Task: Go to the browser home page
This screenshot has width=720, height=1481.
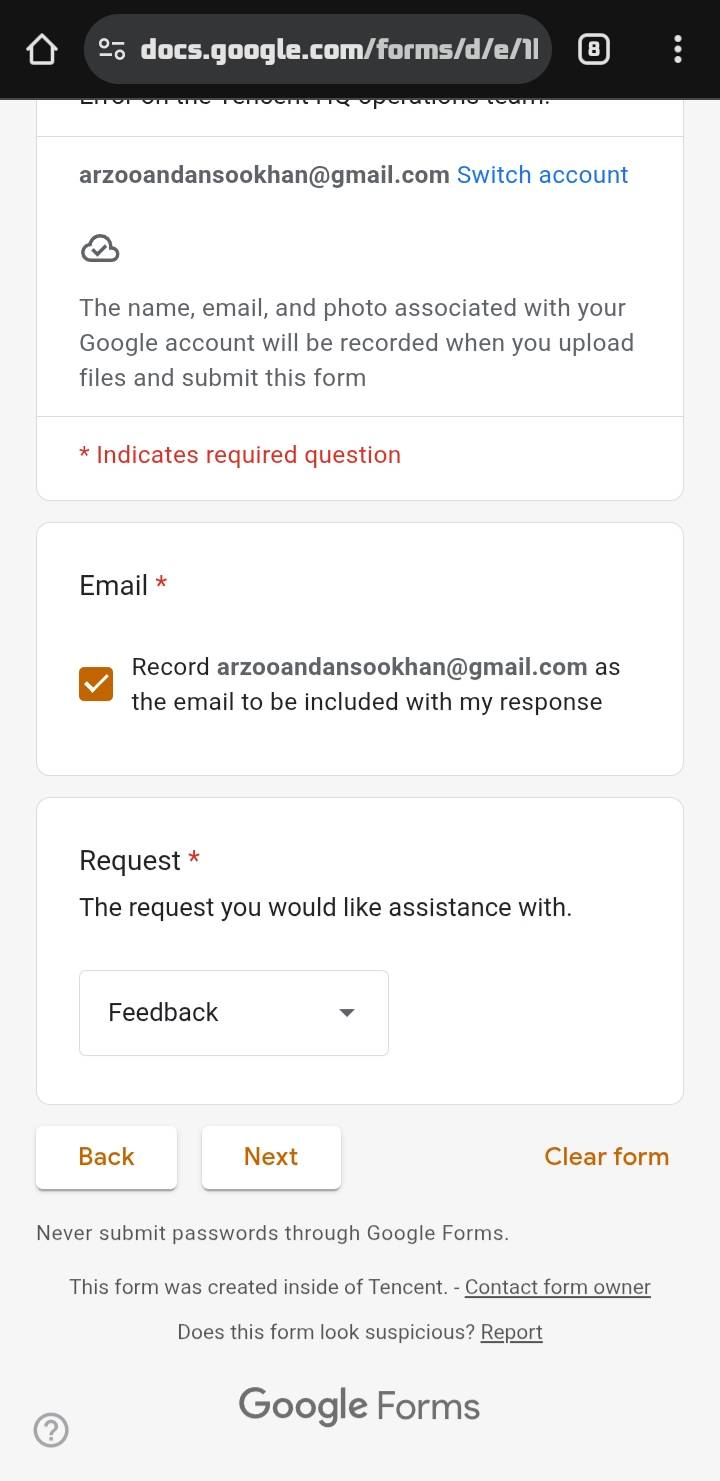Action: coord(41,49)
